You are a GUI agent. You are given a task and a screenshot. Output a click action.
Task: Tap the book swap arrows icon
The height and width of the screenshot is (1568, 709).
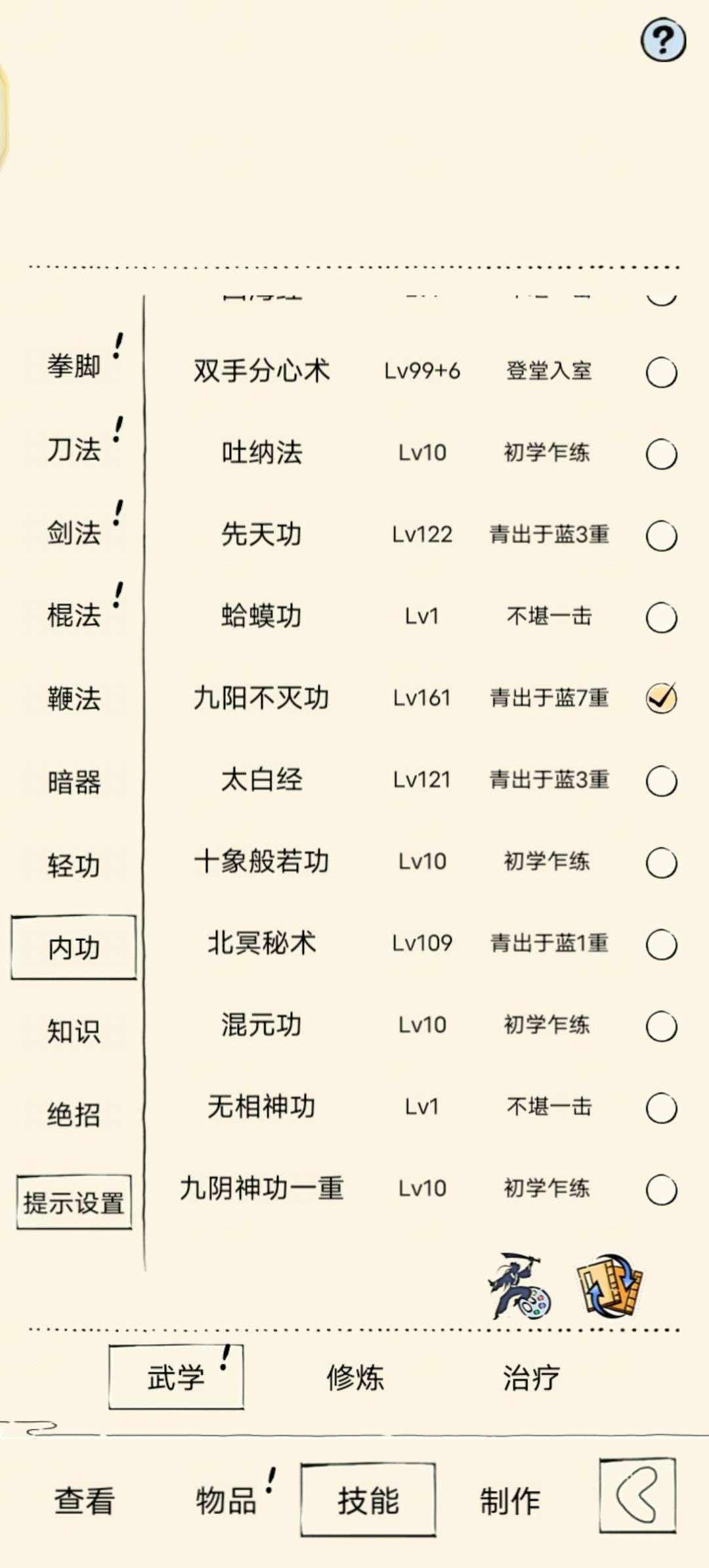(609, 1286)
